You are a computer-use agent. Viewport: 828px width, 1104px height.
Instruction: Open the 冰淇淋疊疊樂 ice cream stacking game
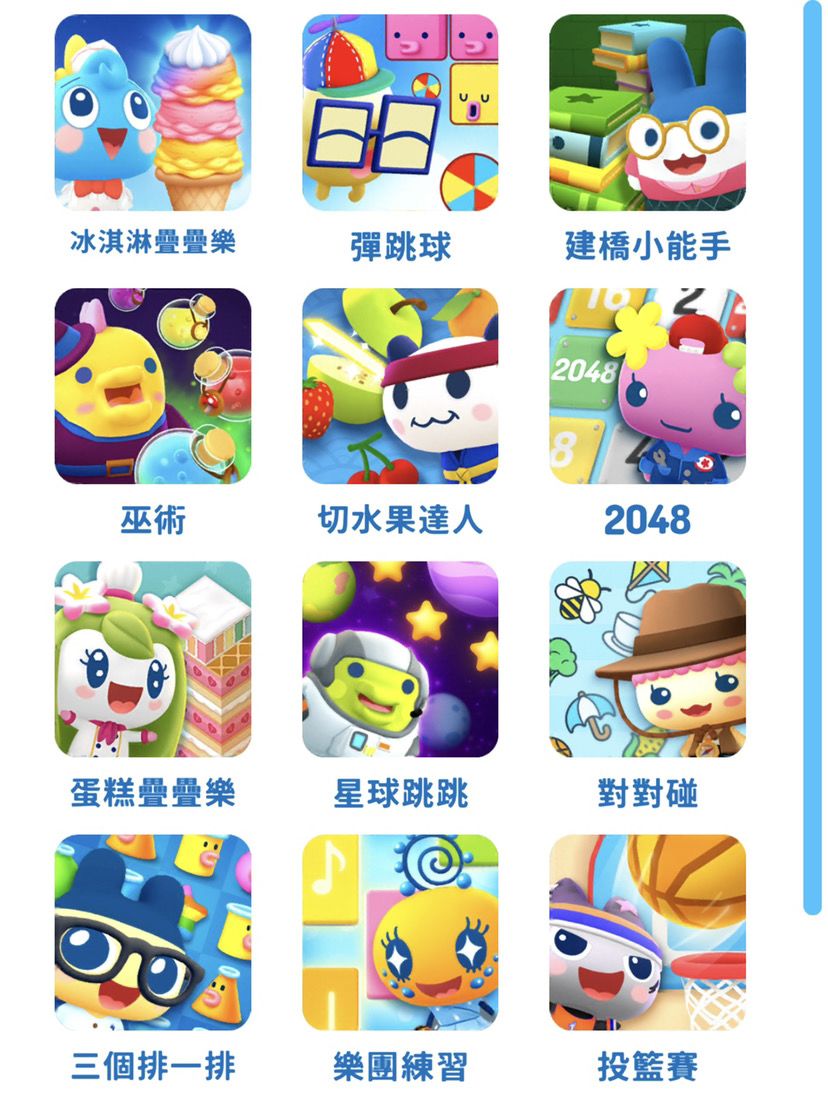point(152,117)
